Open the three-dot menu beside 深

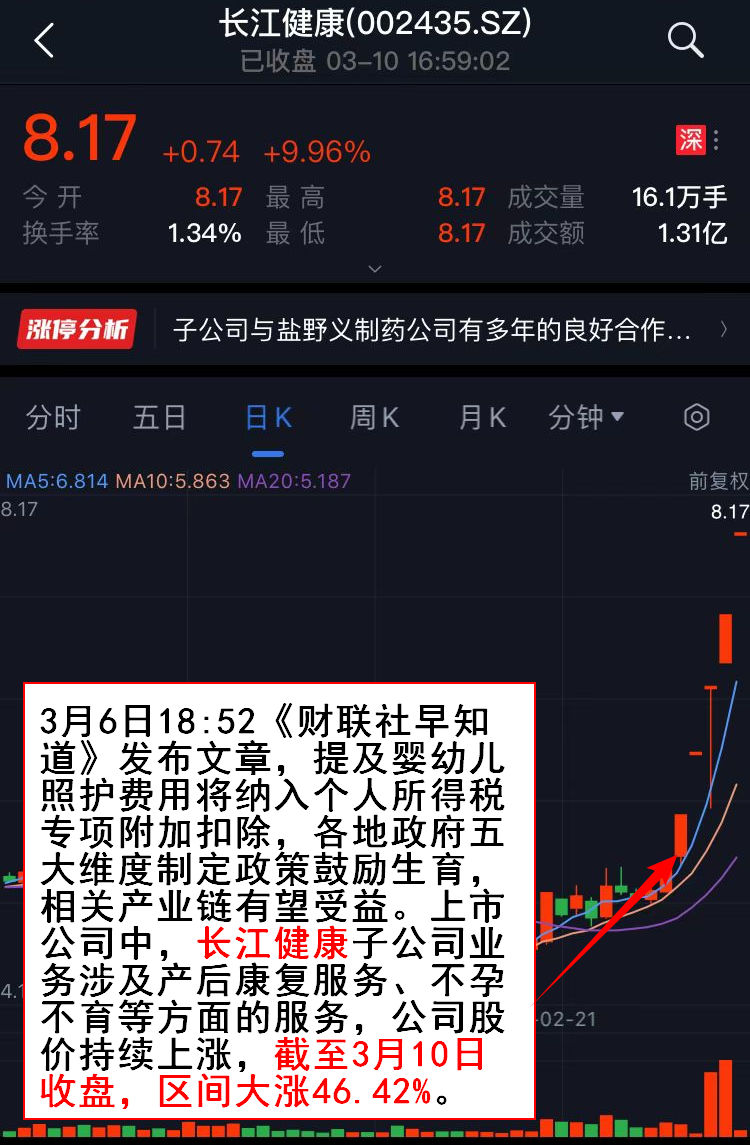point(717,140)
